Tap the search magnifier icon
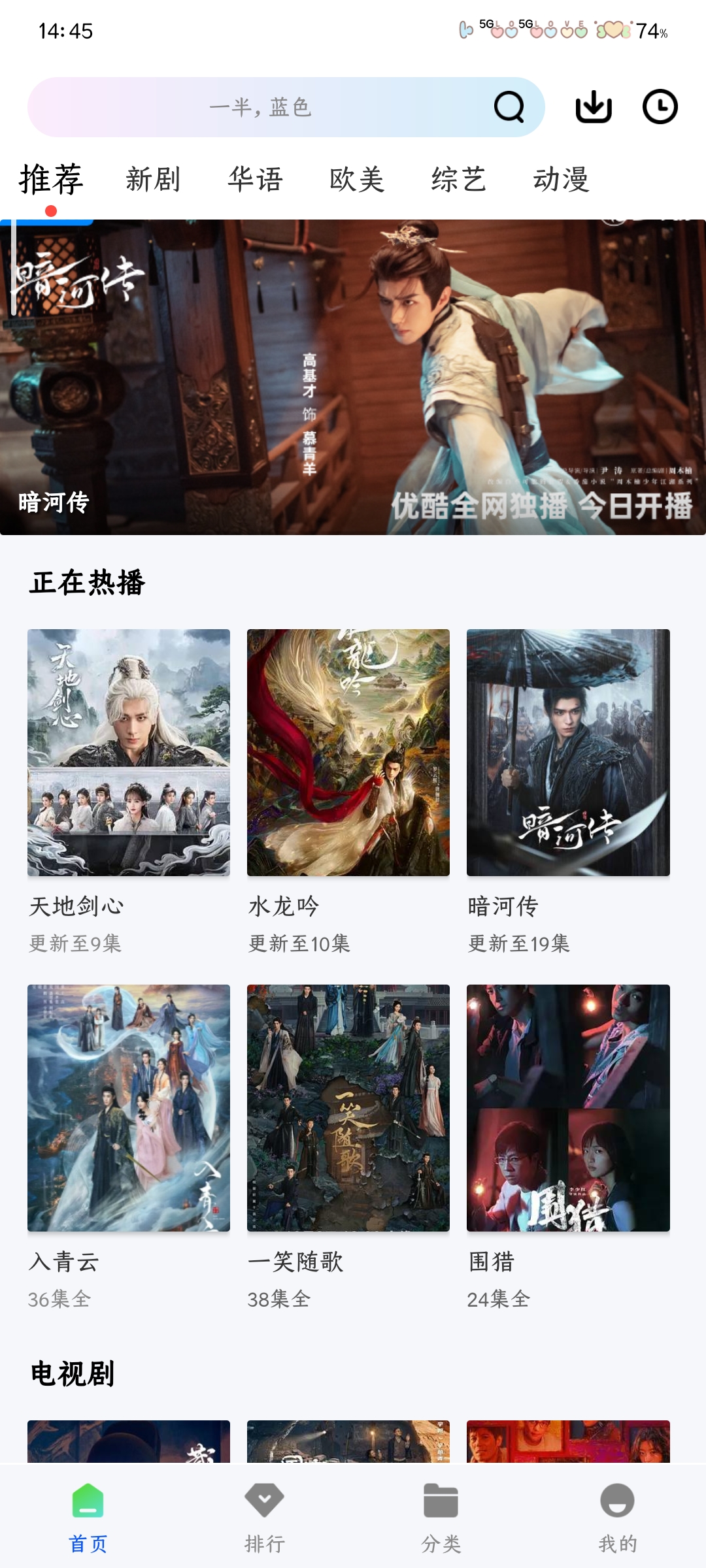 point(508,106)
